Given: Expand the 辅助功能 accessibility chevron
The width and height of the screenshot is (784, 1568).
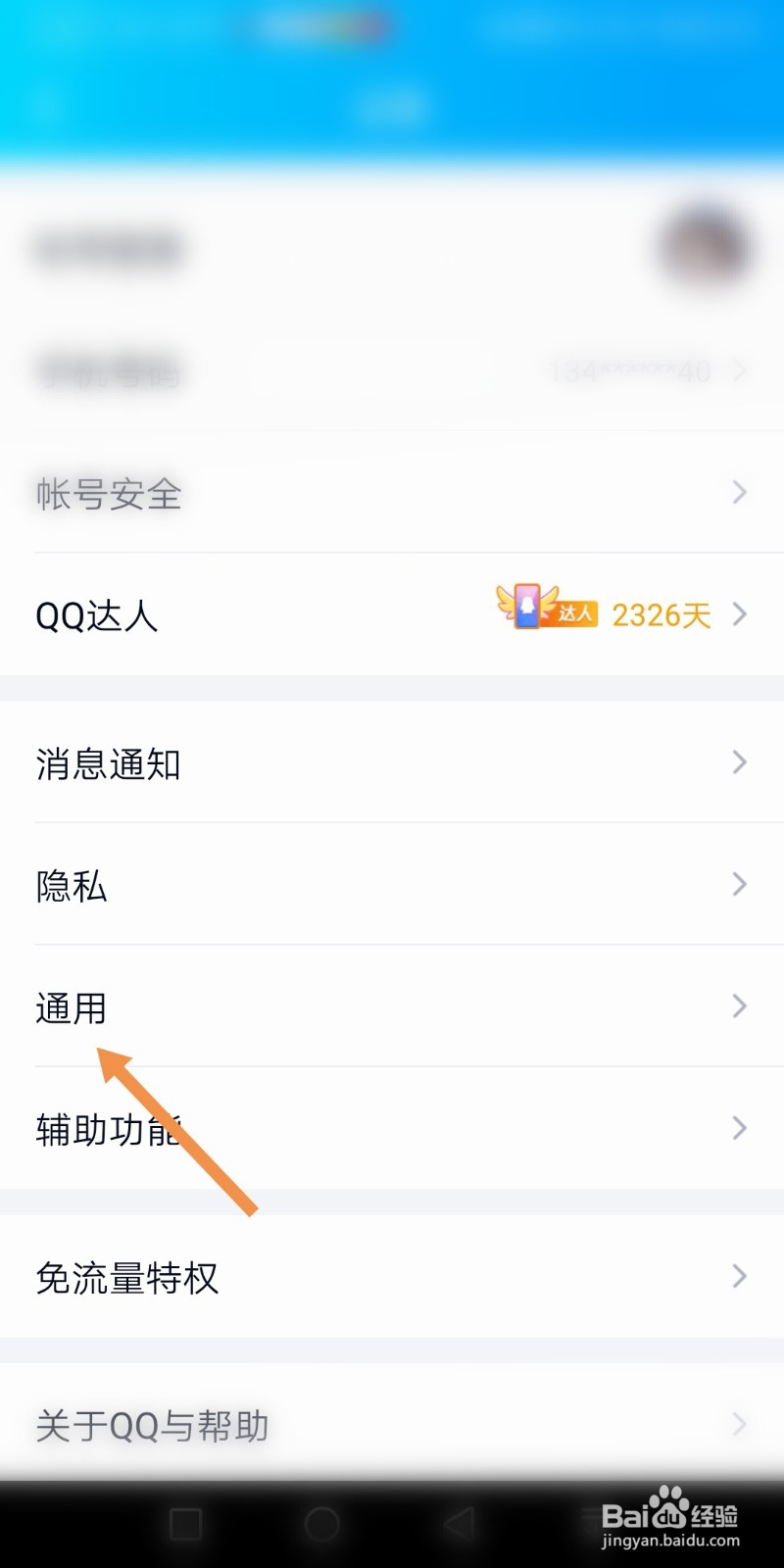Looking at the screenshot, I should (739, 1128).
